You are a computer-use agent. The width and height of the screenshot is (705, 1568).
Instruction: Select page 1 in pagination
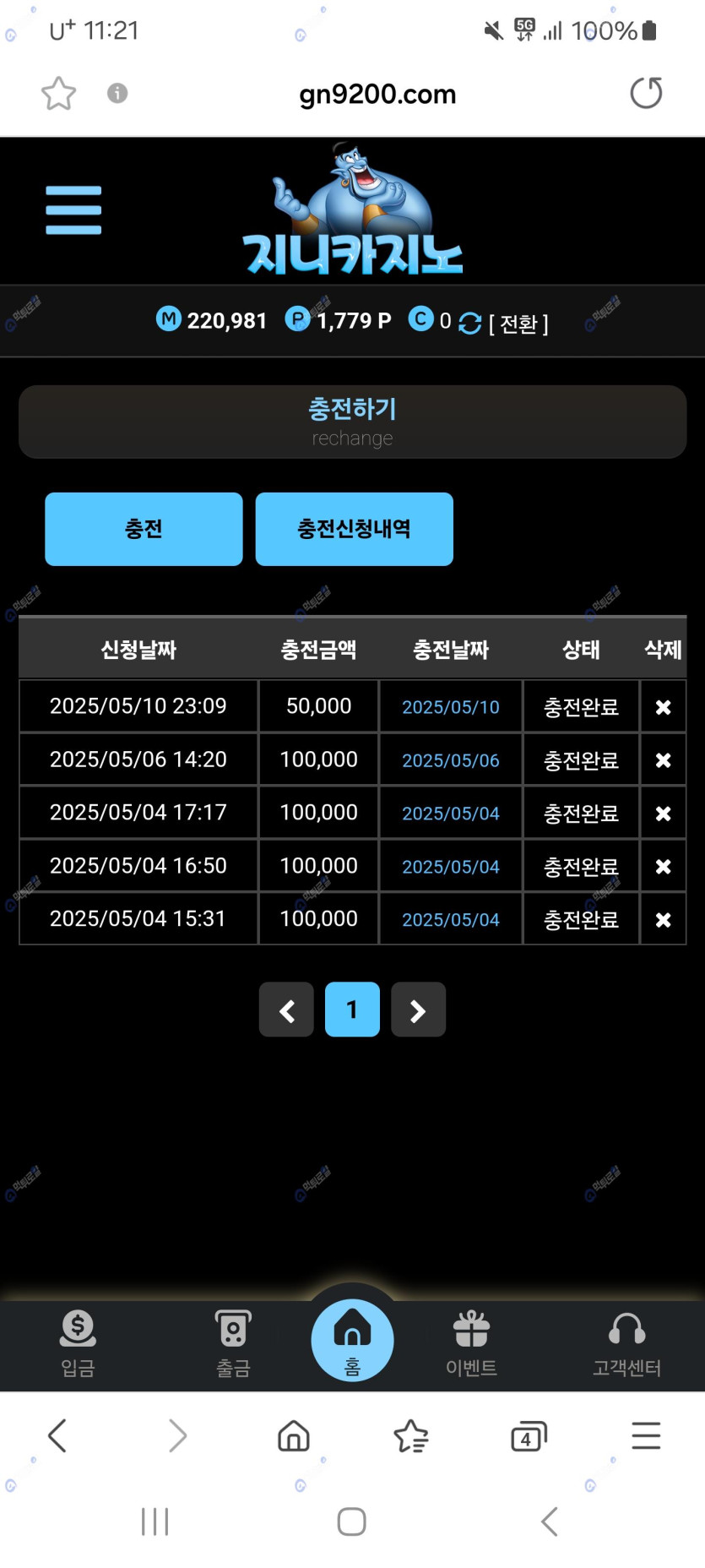352,1010
